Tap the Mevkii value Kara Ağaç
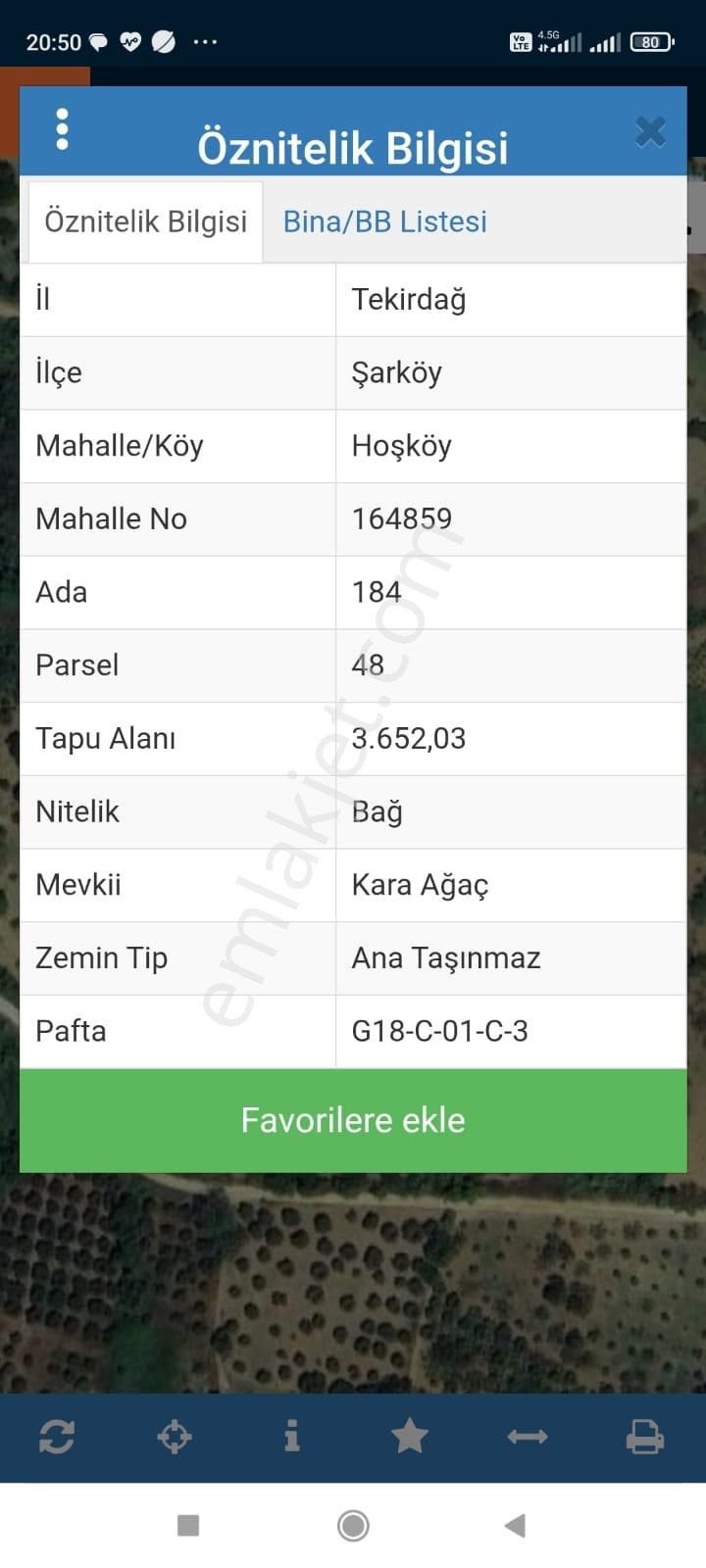The height and width of the screenshot is (1568, 706). pyautogui.click(x=422, y=885)
